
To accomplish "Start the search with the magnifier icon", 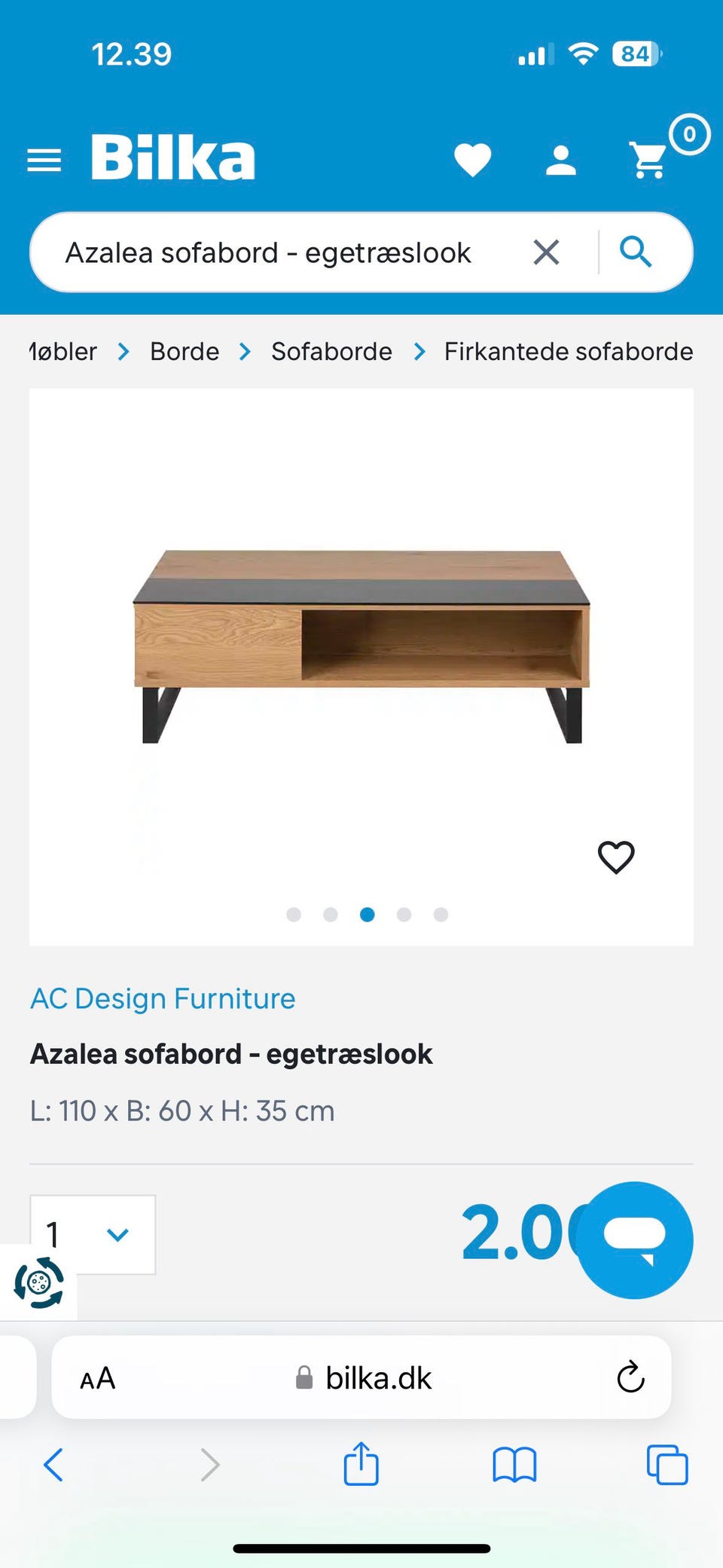I will (636, 252).
